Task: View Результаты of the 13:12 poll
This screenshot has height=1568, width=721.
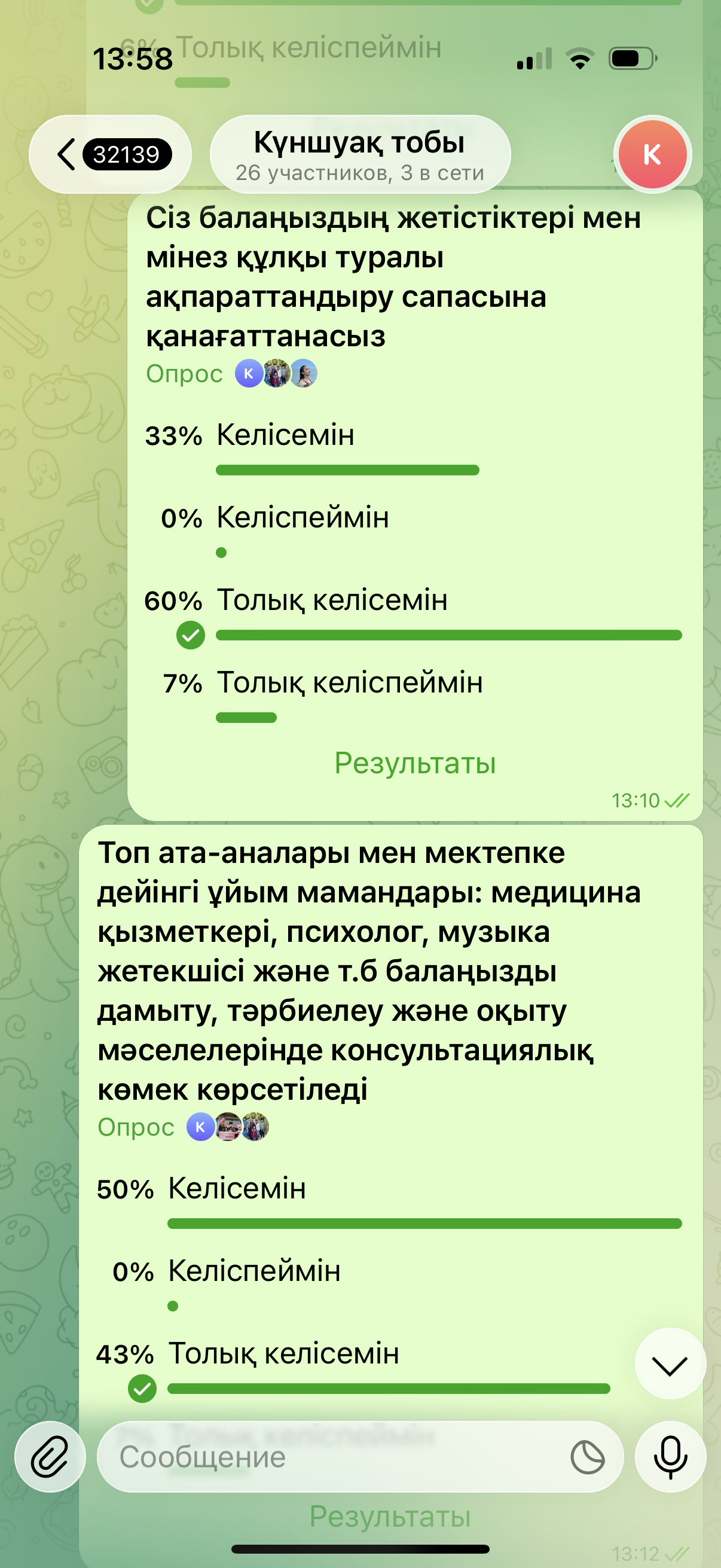Action: coord(390,1516)
